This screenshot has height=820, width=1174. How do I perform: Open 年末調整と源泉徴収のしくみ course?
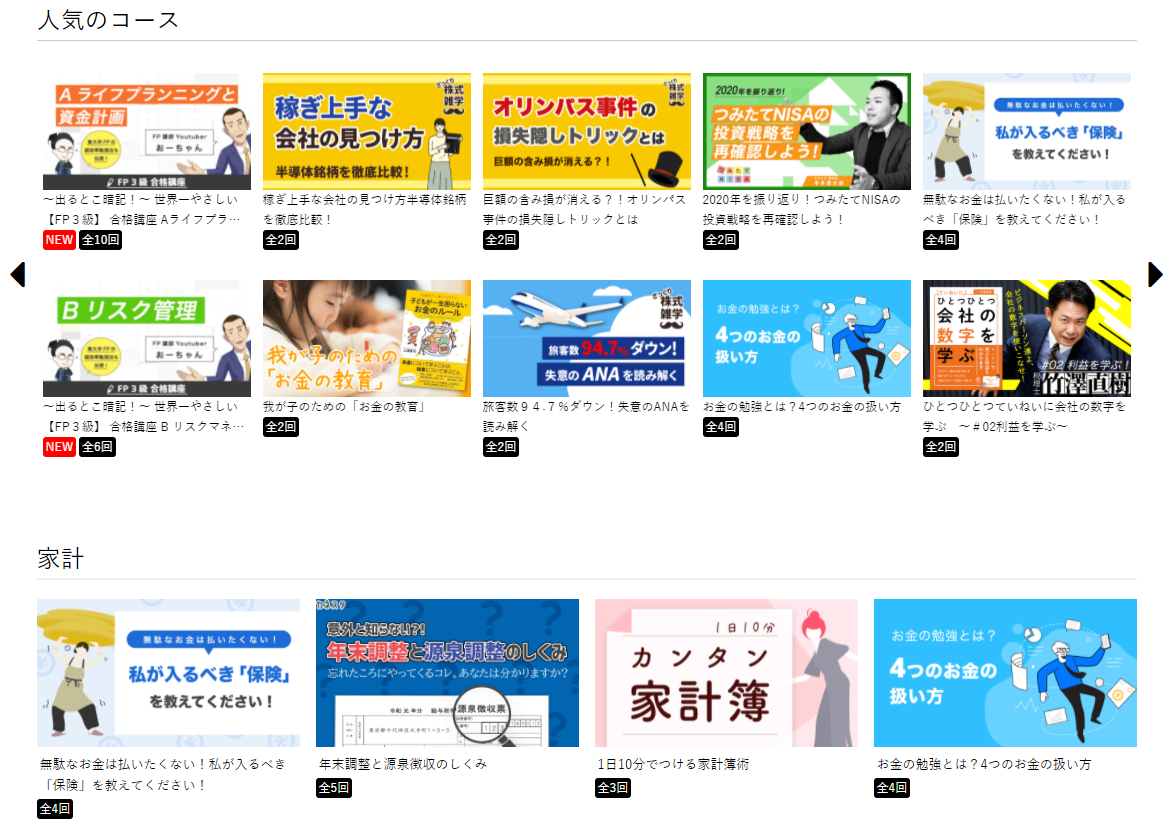pos(447,673)
